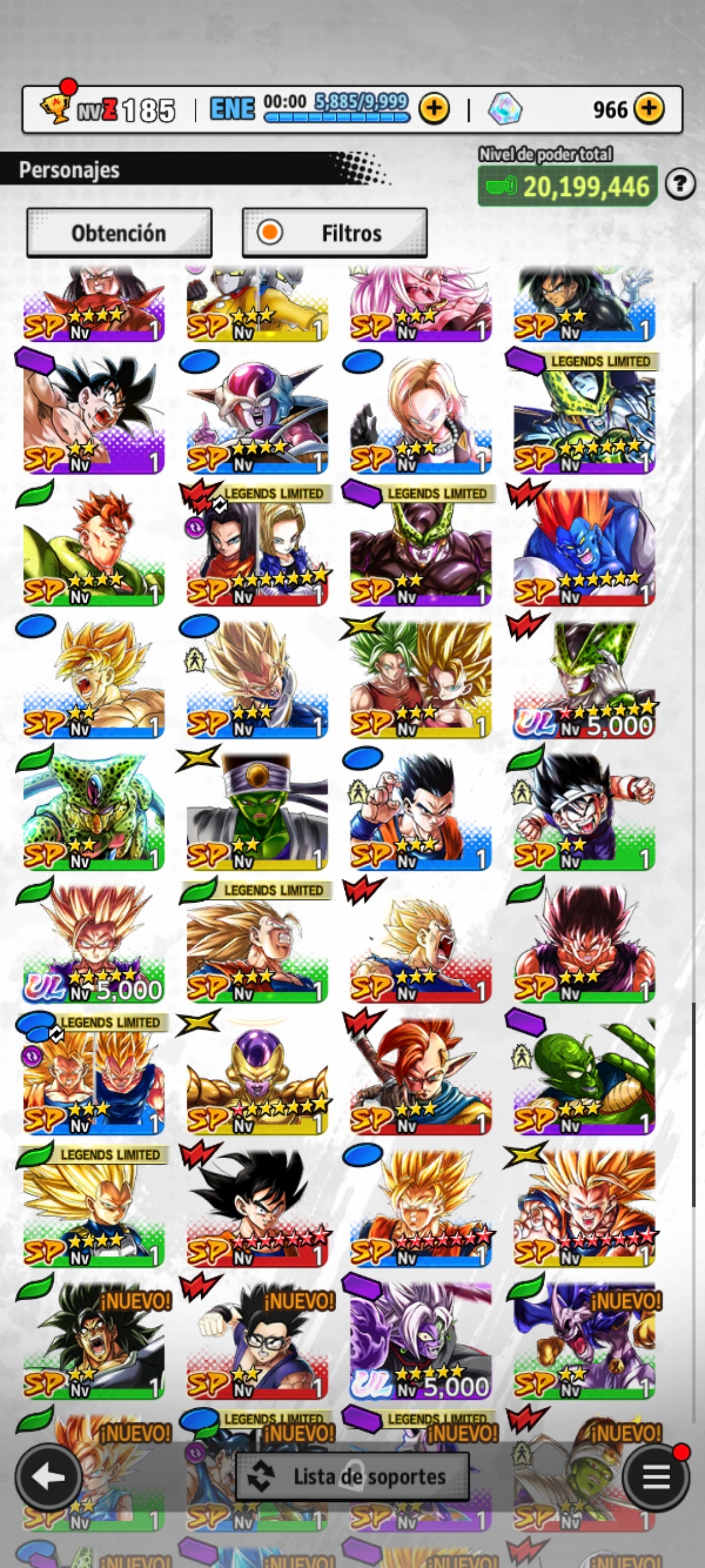Select the Golden Frieza character card

pyautogui.click(x=257, y=1076)
